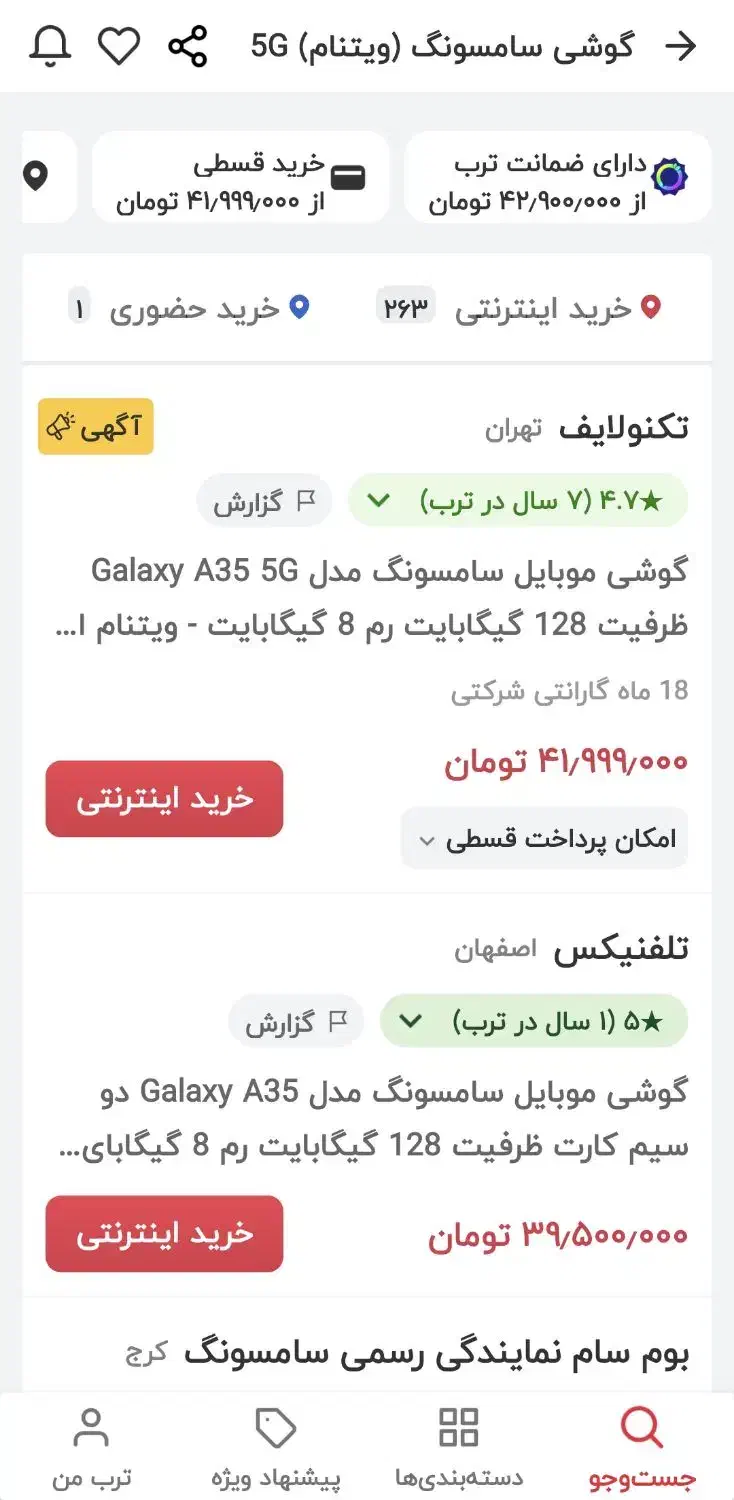
Task: Expand تکنولایف seller rating details chevron
Action: tap(378, 500)
